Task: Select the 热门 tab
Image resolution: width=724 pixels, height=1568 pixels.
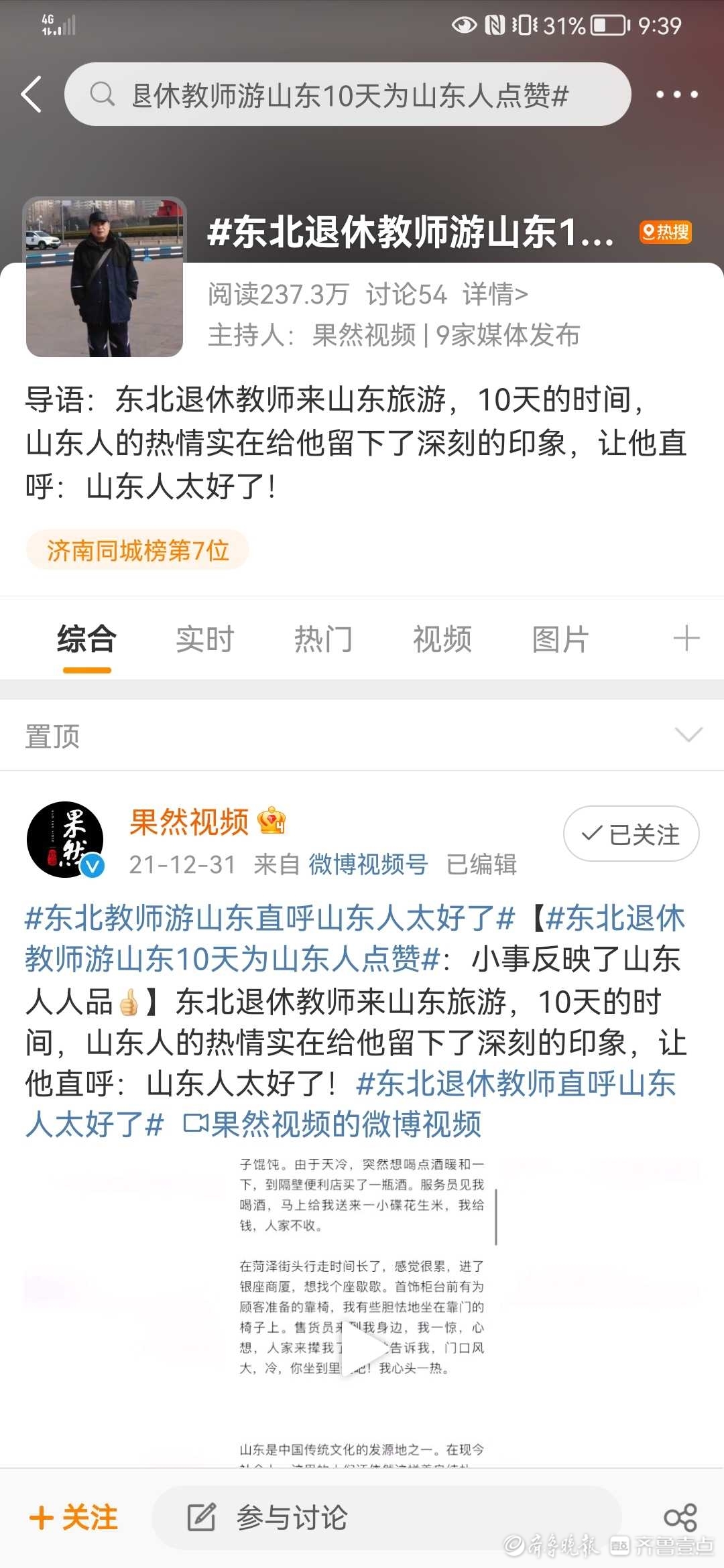Action: tap(323, 639)
